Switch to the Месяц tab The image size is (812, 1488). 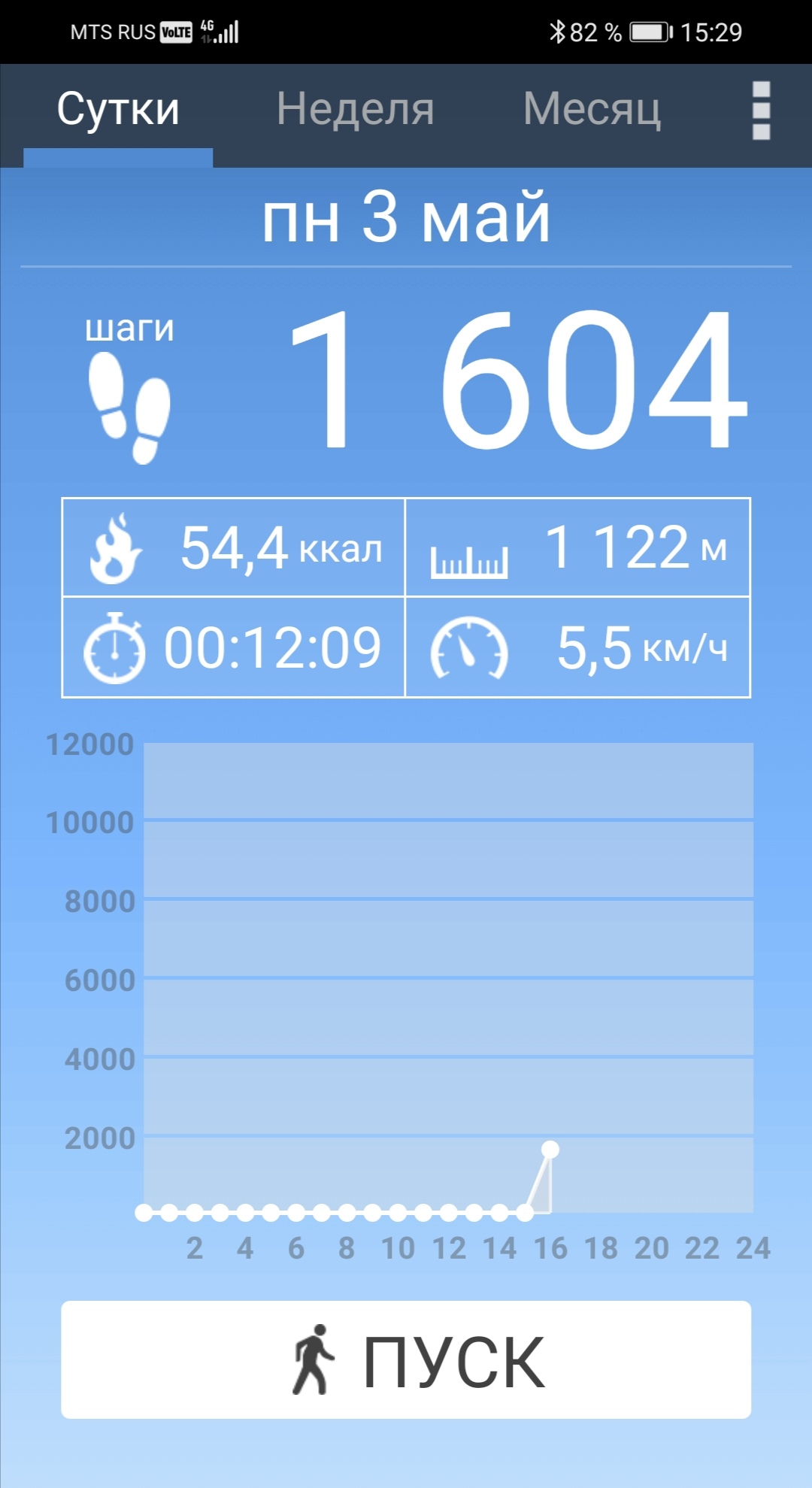tap(592, 110)
